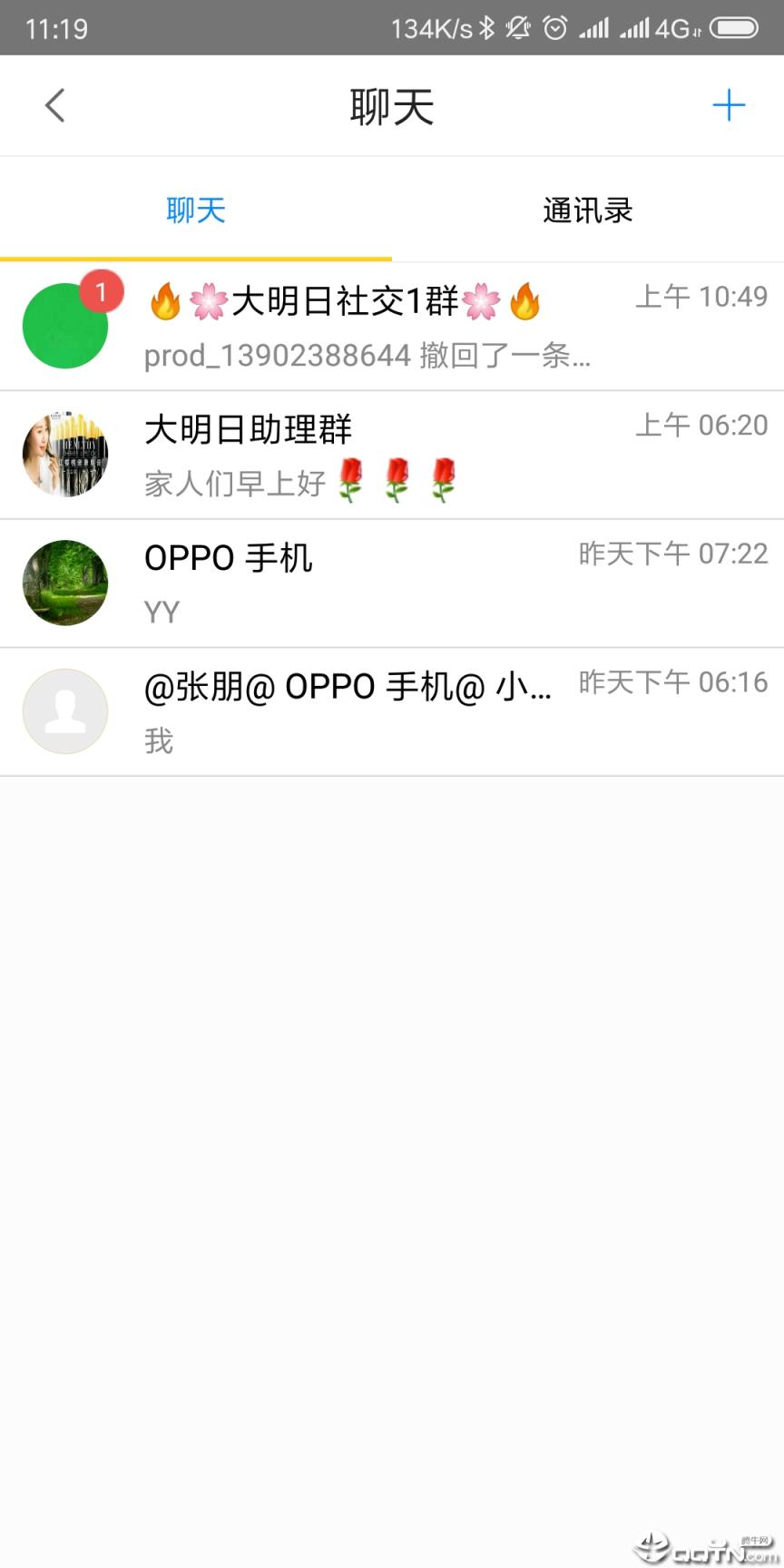Switch to the 通讯录 tab
Image resolution: width=784 pixels, height=1568 pixels.
[x=588, y=210]
